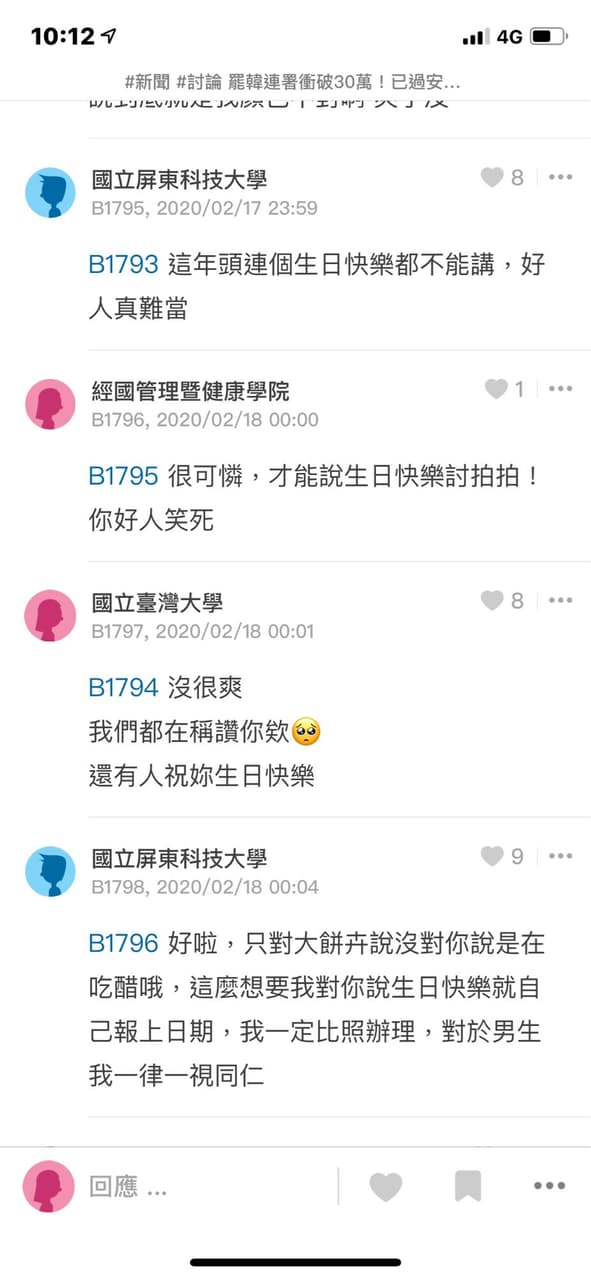Jump to referenced comment B1794 link
Image resolution: width=591 pixels, height=1279 pixels.
pyautogui.click(x=123, y=687)
